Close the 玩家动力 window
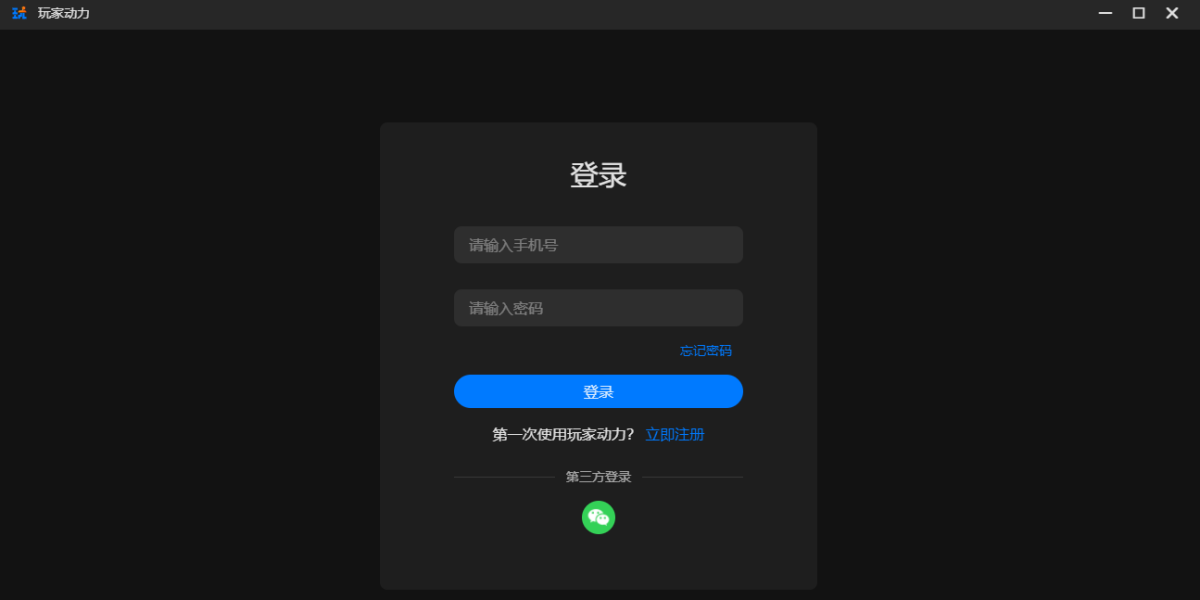The image size is (1200, 600). pyautogui.click(x=1172, y=13)
